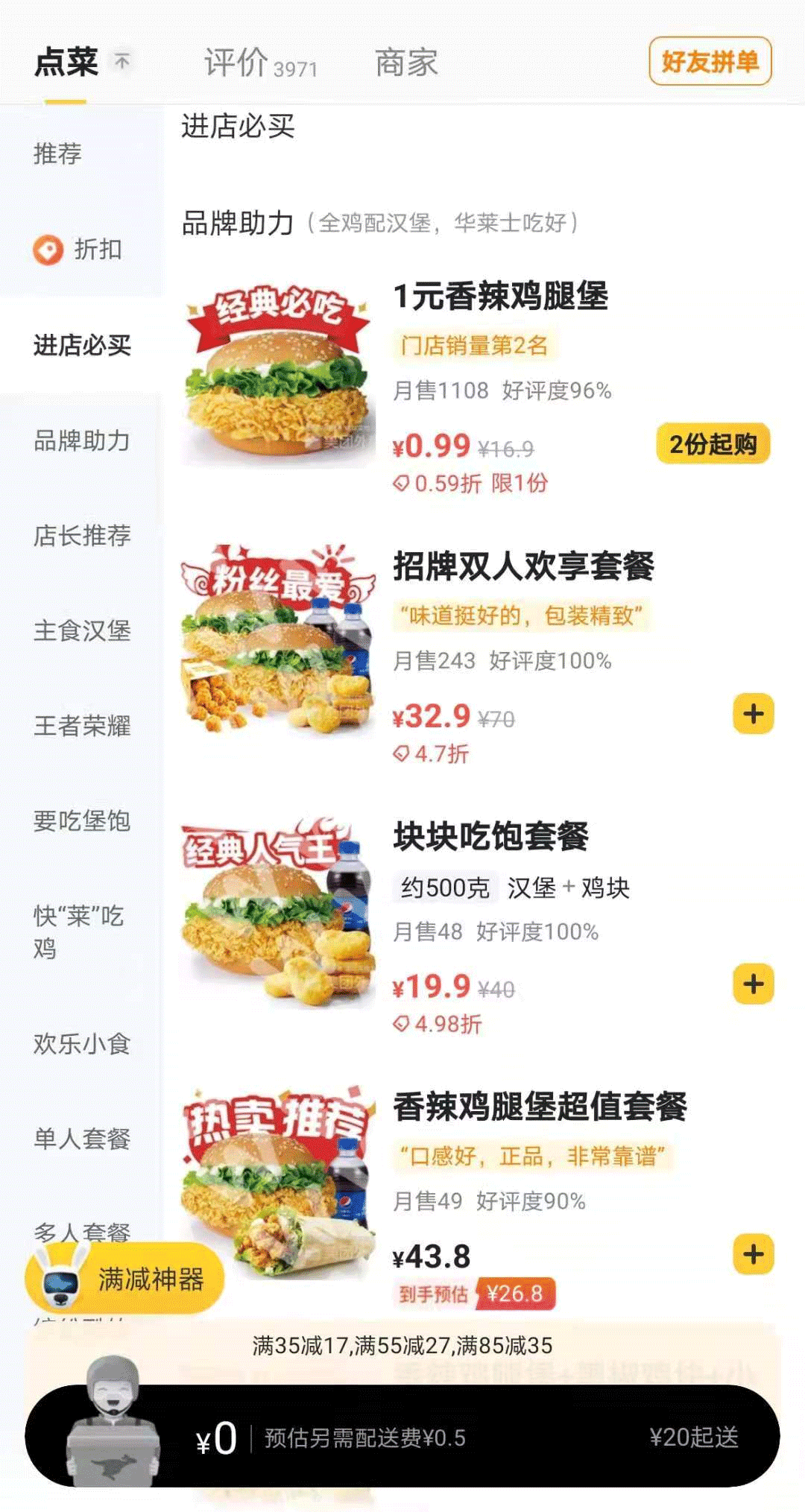Open the 单人套餐 category
Image resolution: width=805 pixels, height=1512 pixels.
point(81,1139)
